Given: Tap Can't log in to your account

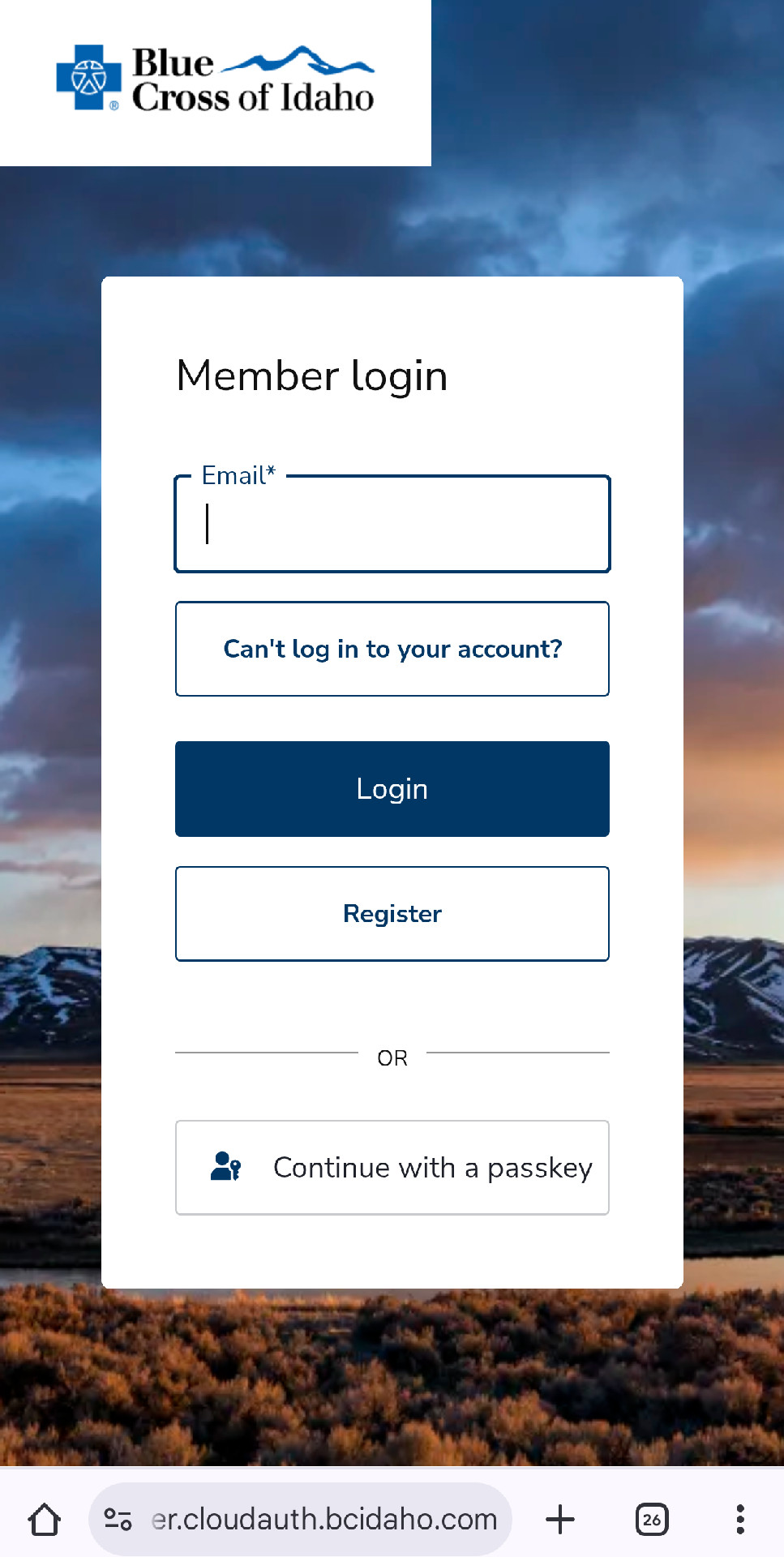Looking at the screenshot, I should [392, 649].
